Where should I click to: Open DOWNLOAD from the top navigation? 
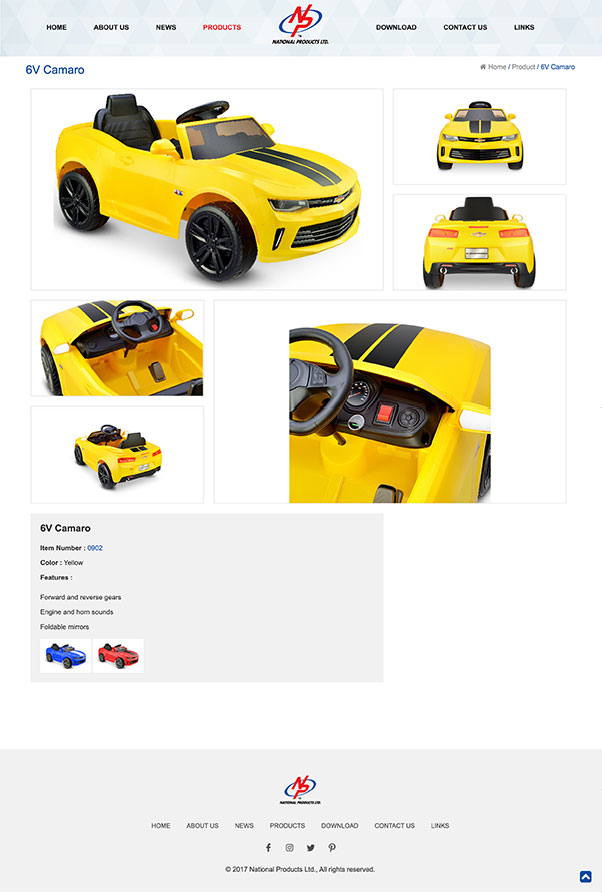(396, 28)
